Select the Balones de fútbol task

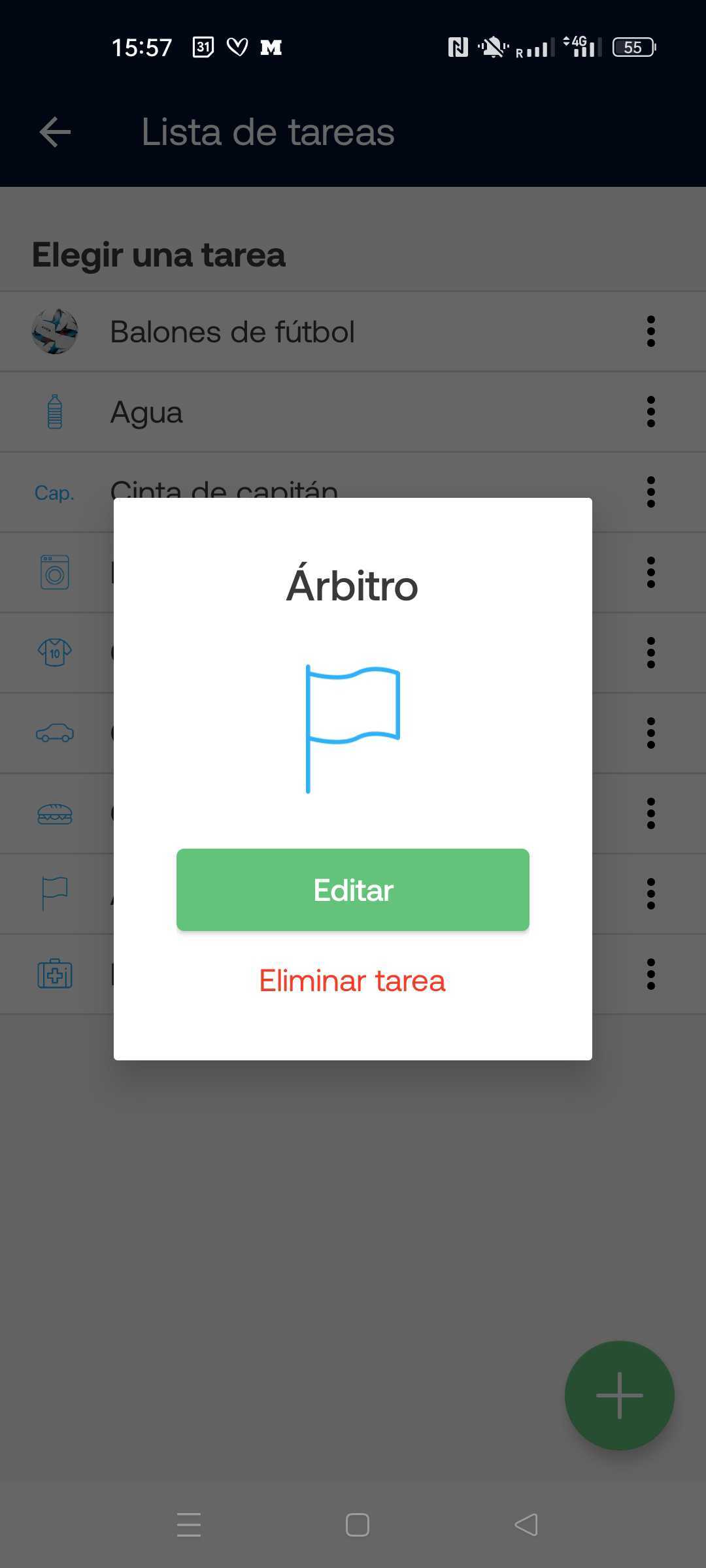(232, 332)
